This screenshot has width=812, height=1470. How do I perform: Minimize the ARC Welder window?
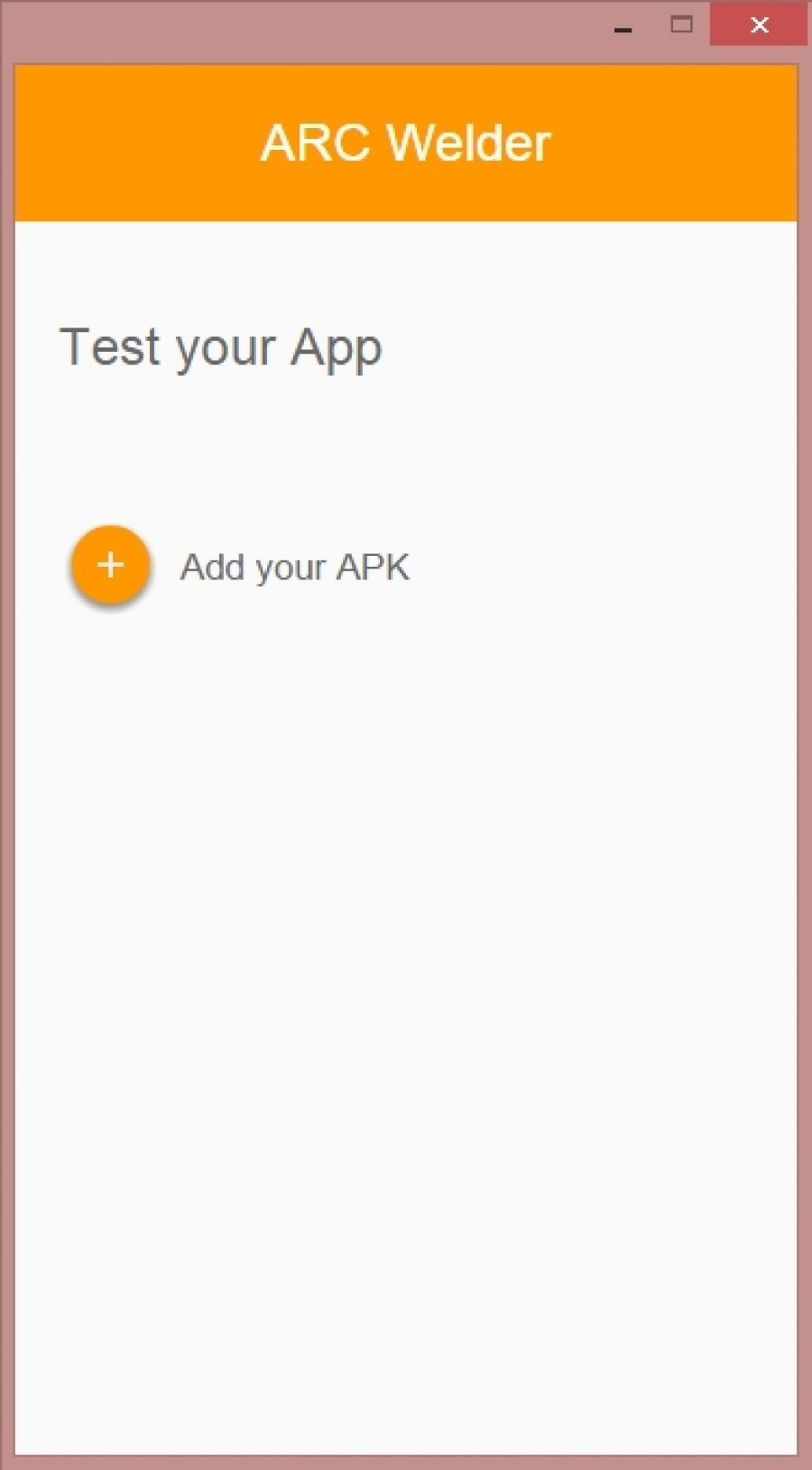tap(623, 25)
